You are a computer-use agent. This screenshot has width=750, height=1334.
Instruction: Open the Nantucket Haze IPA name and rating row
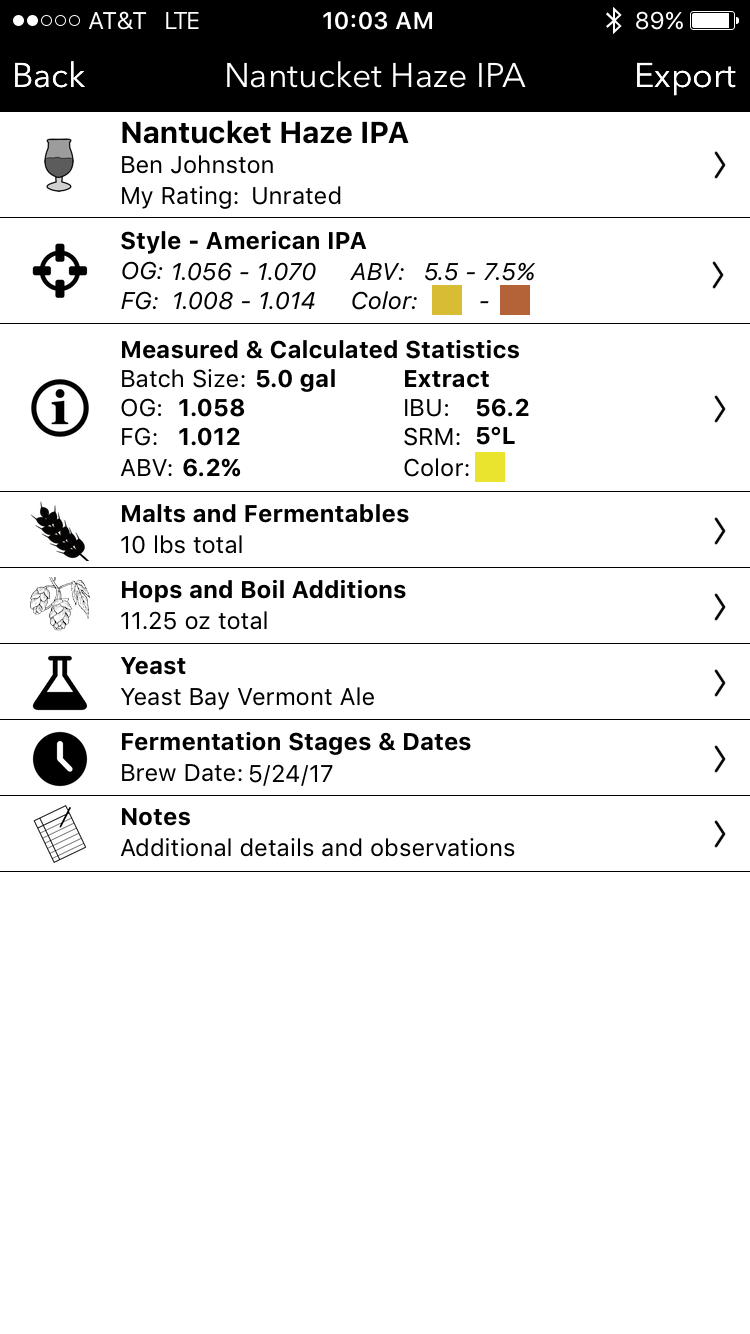[x=375, y=164]
